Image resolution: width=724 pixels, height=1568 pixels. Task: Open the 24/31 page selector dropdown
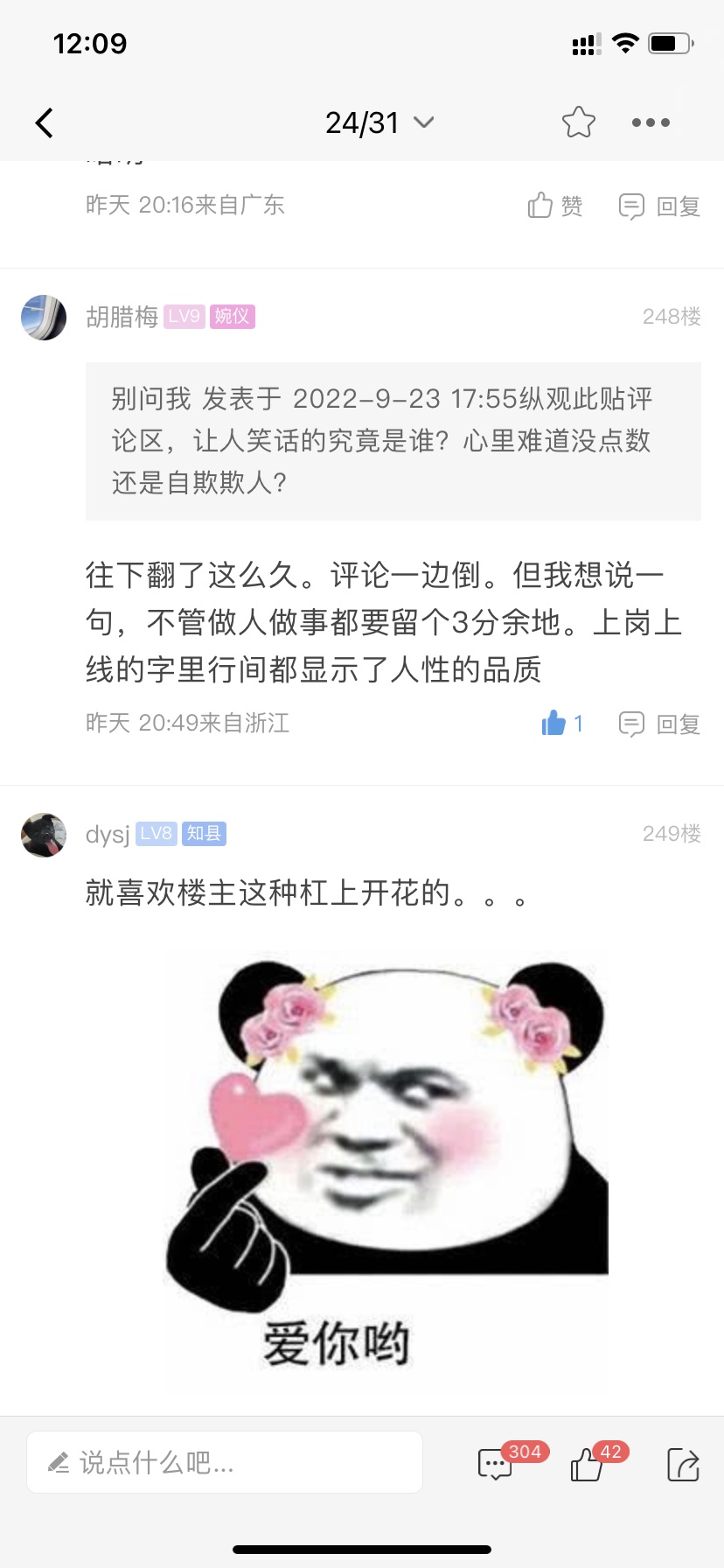pos(379,123)
